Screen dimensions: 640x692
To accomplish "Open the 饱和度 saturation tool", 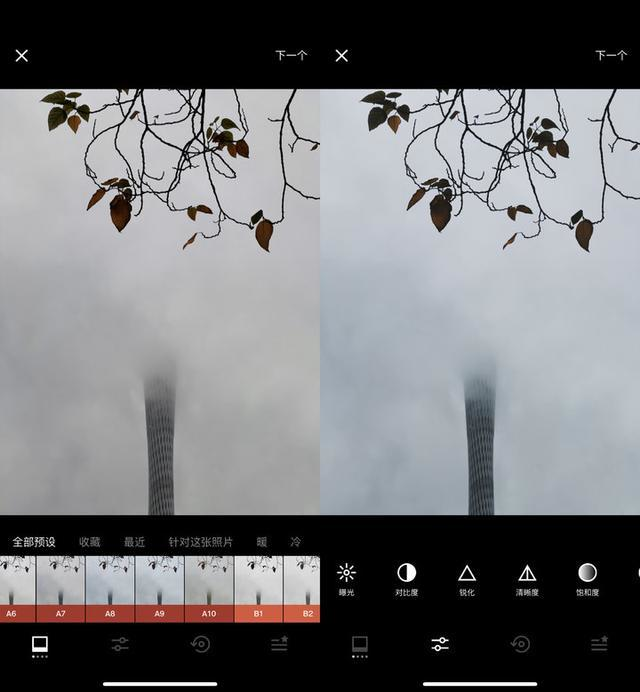I will click(x=587, y=578).
